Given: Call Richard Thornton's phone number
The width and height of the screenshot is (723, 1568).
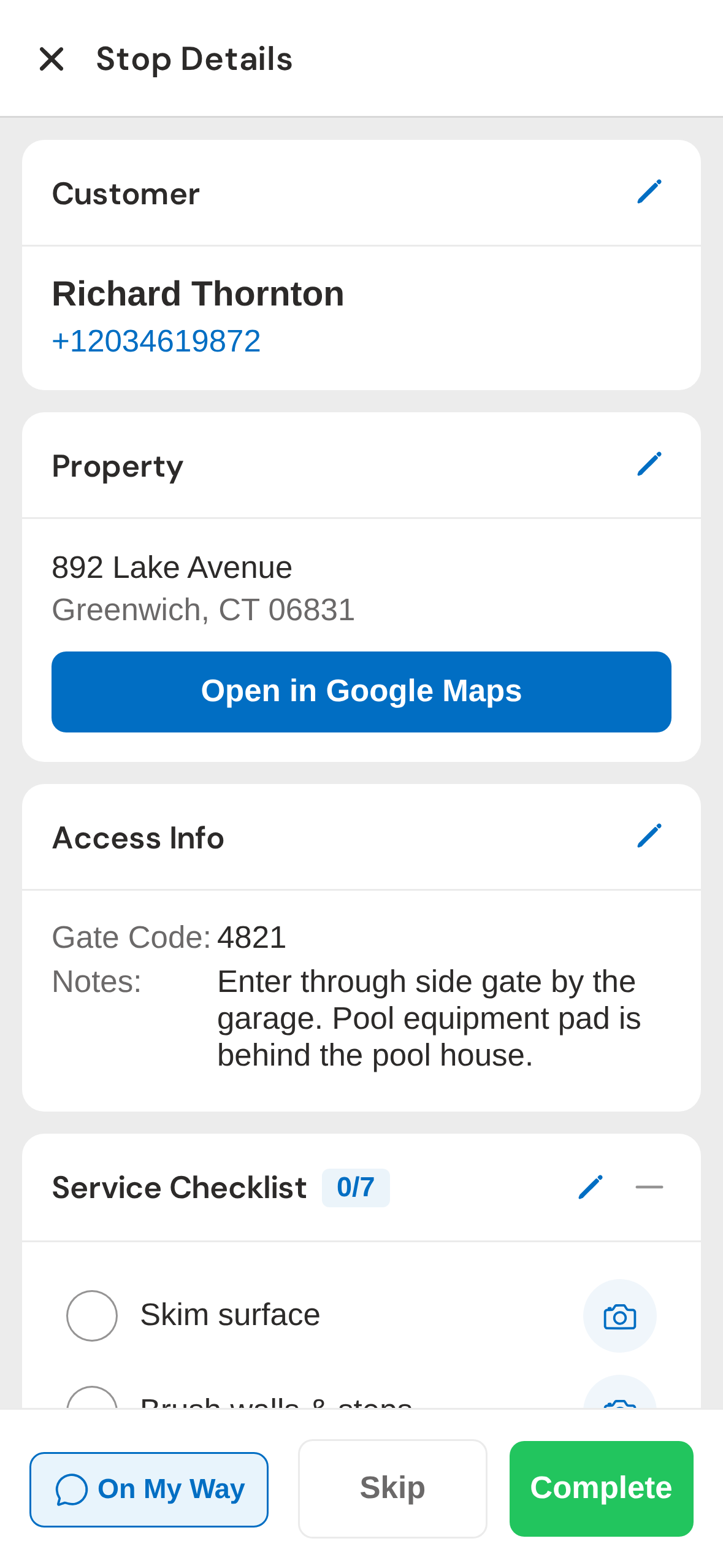Looking at the screenshot, I should pos(156,341).
